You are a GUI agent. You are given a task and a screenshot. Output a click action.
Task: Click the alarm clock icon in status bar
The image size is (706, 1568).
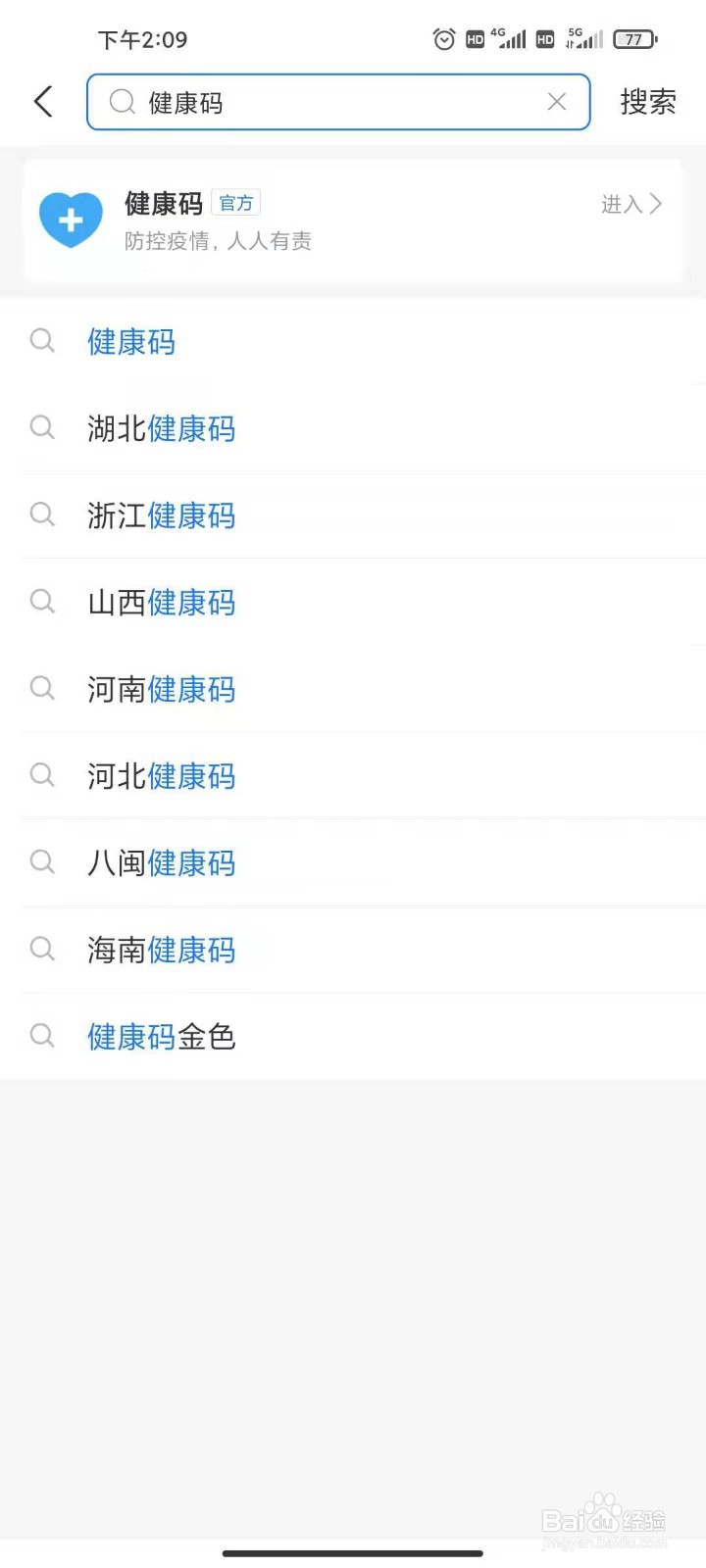443,39
